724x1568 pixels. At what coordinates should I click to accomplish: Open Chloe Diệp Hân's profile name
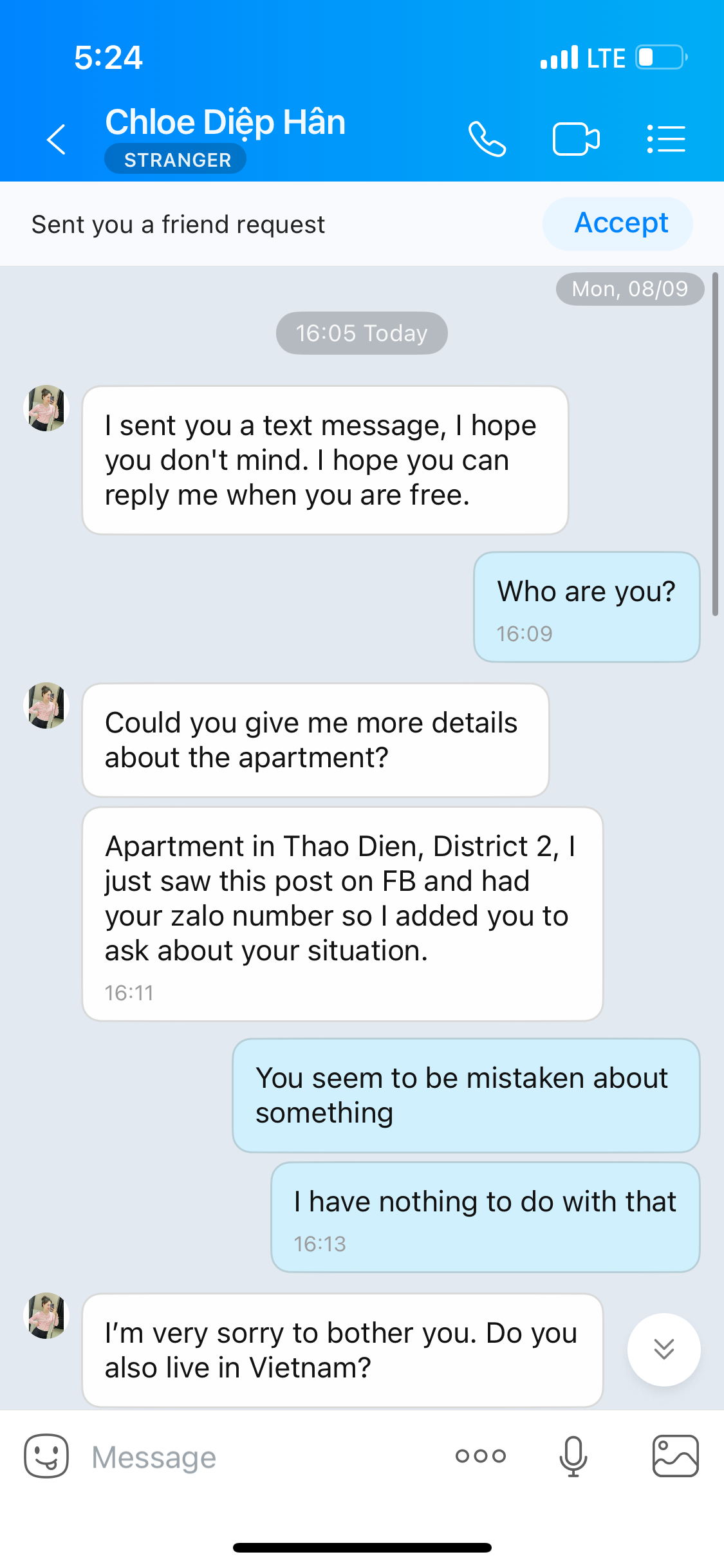pos(225,122)
